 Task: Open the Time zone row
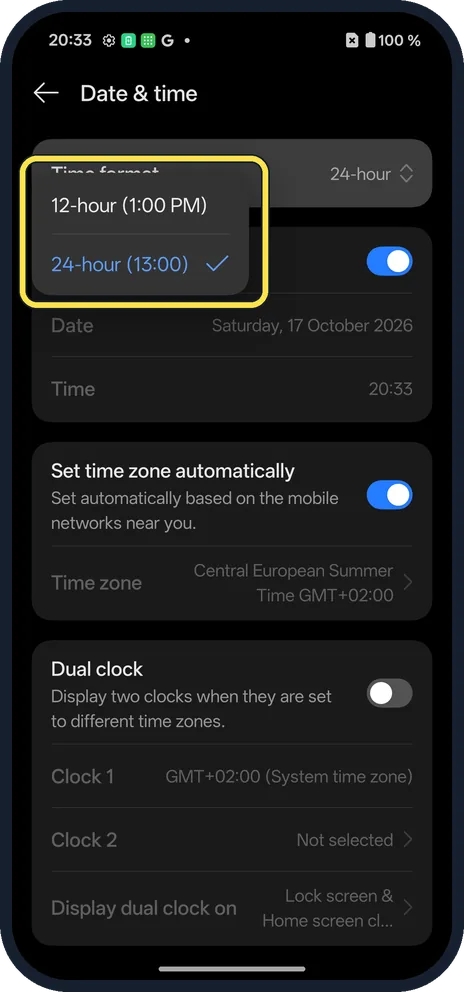point(232,583)
